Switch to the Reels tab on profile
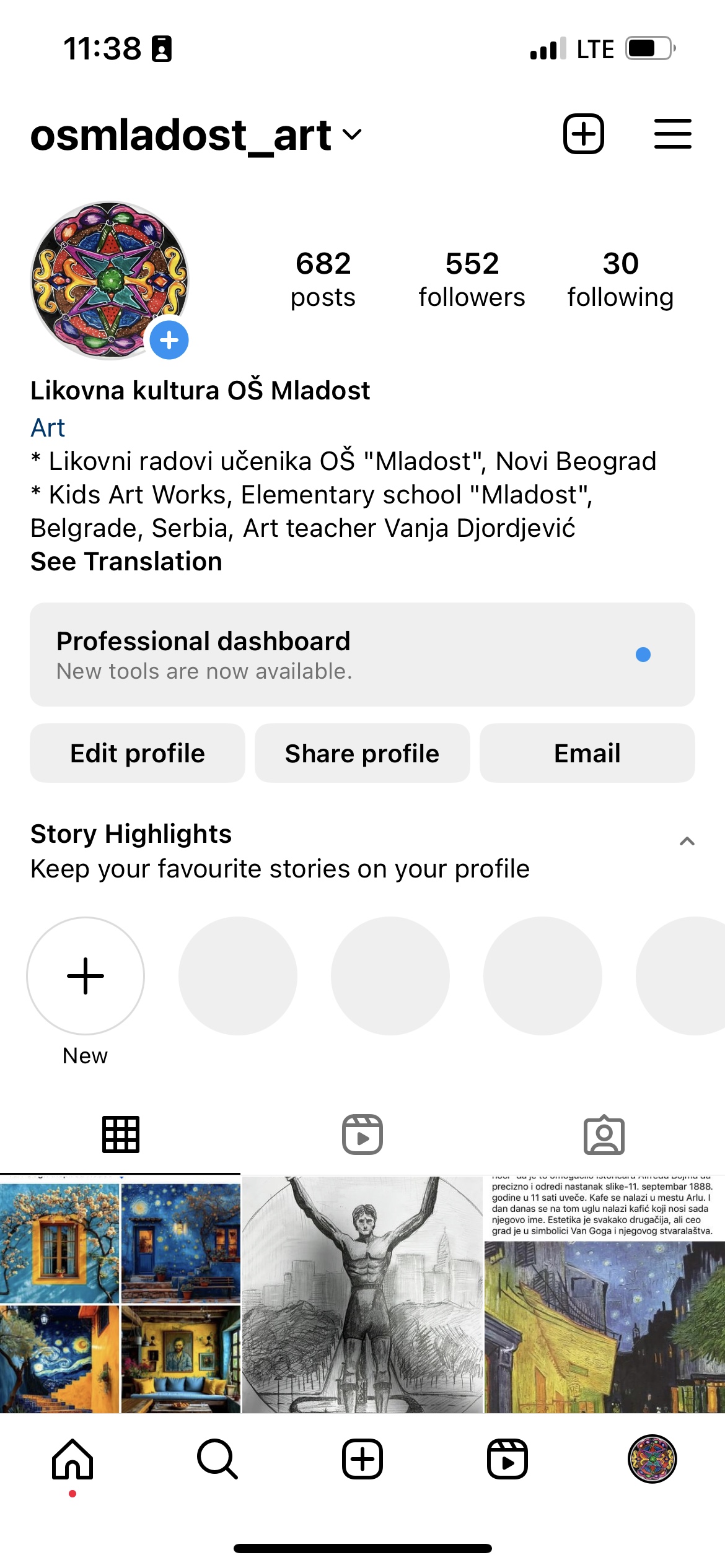725x1568 pixels. [362, 1135]
